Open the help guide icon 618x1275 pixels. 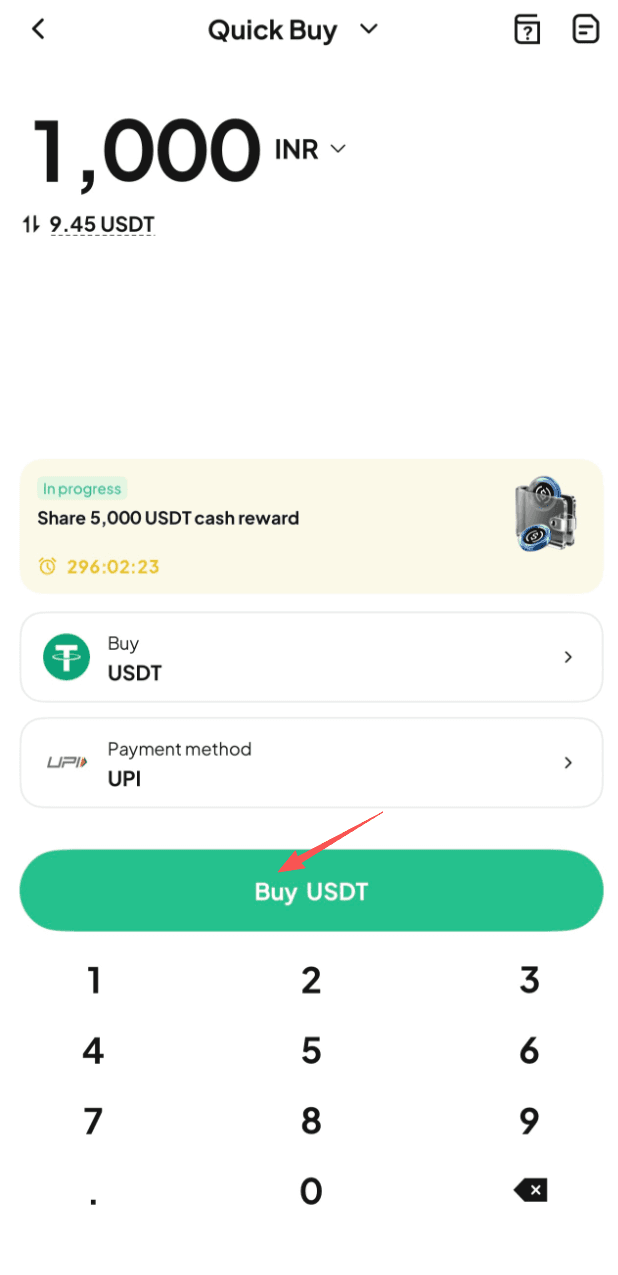pos(527,30)
